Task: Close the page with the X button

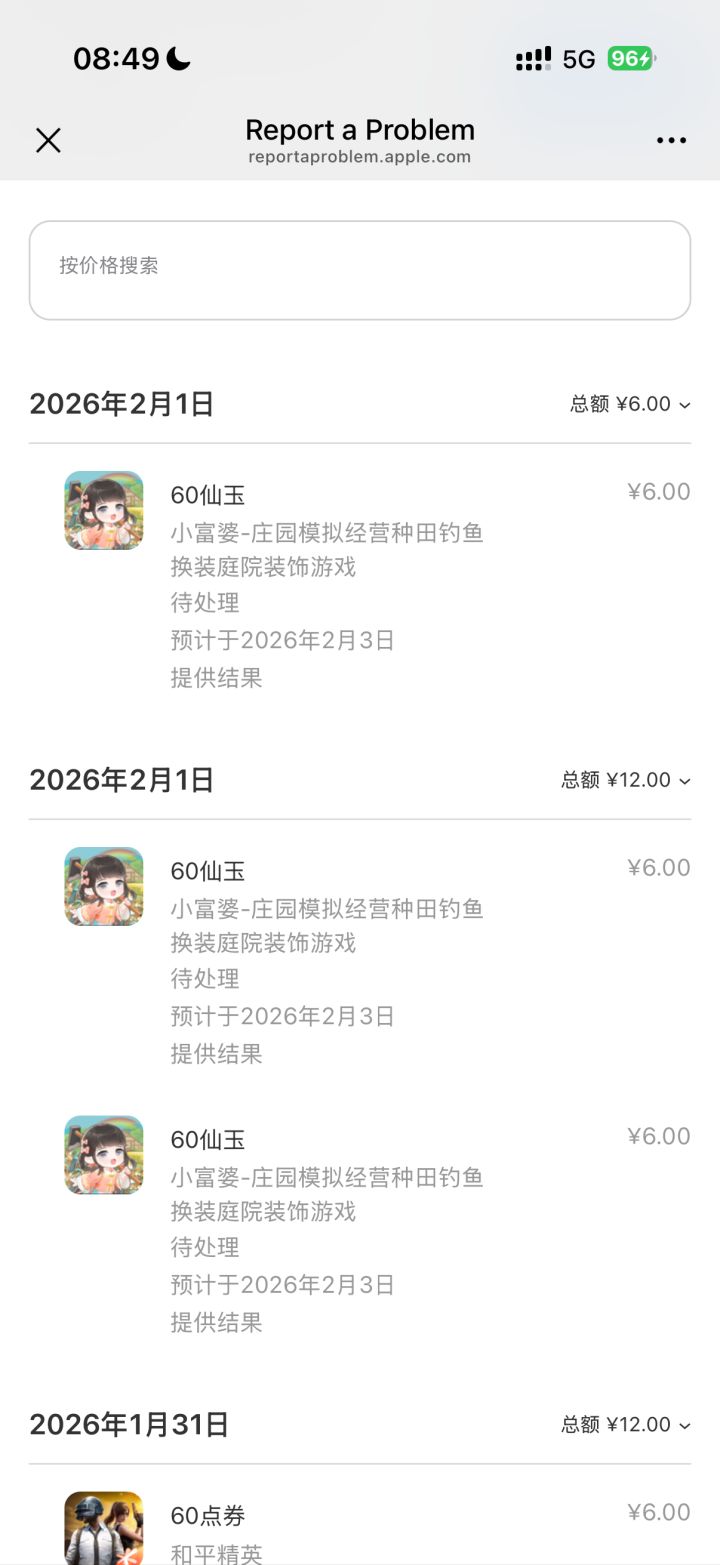Action: tap(48, 140)
